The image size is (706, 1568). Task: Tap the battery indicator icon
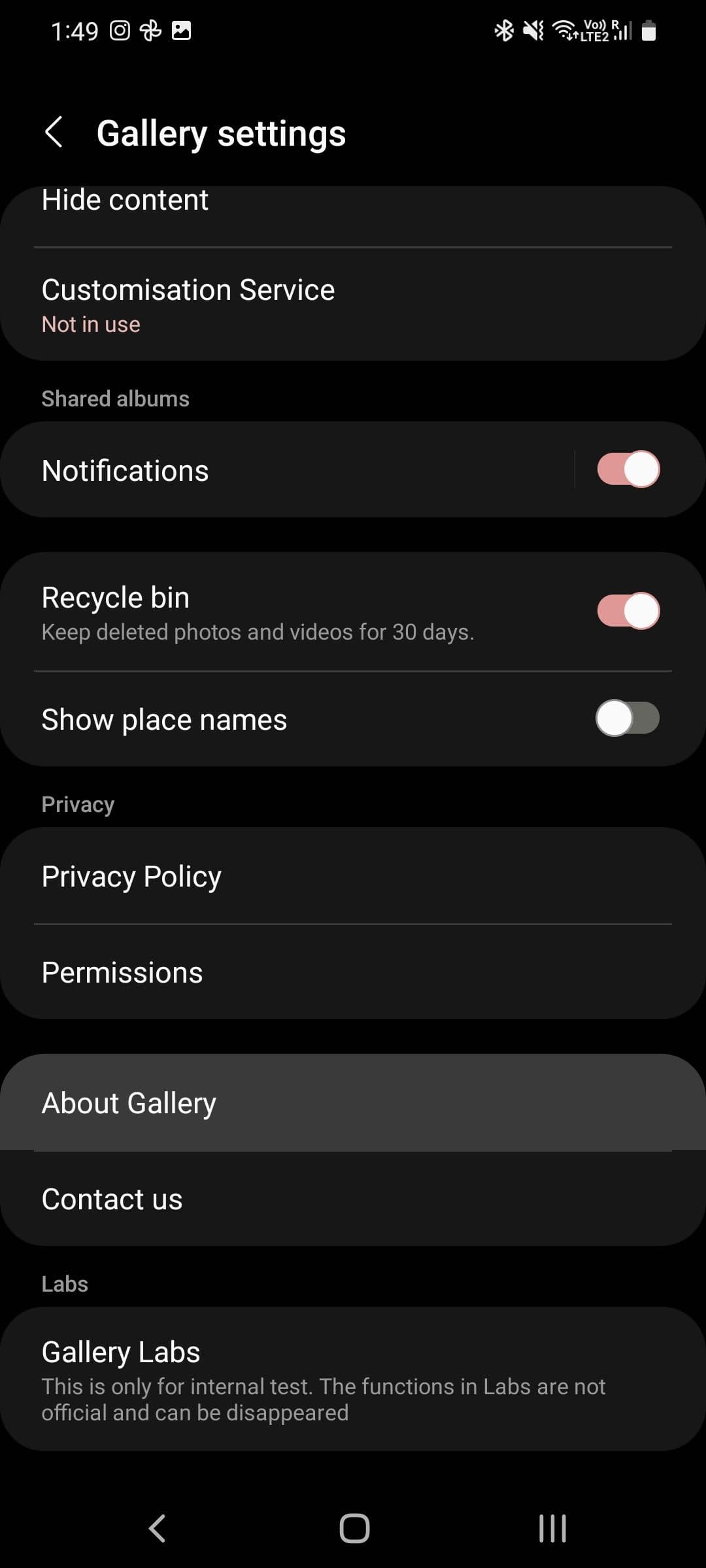(x=649, y=29)
